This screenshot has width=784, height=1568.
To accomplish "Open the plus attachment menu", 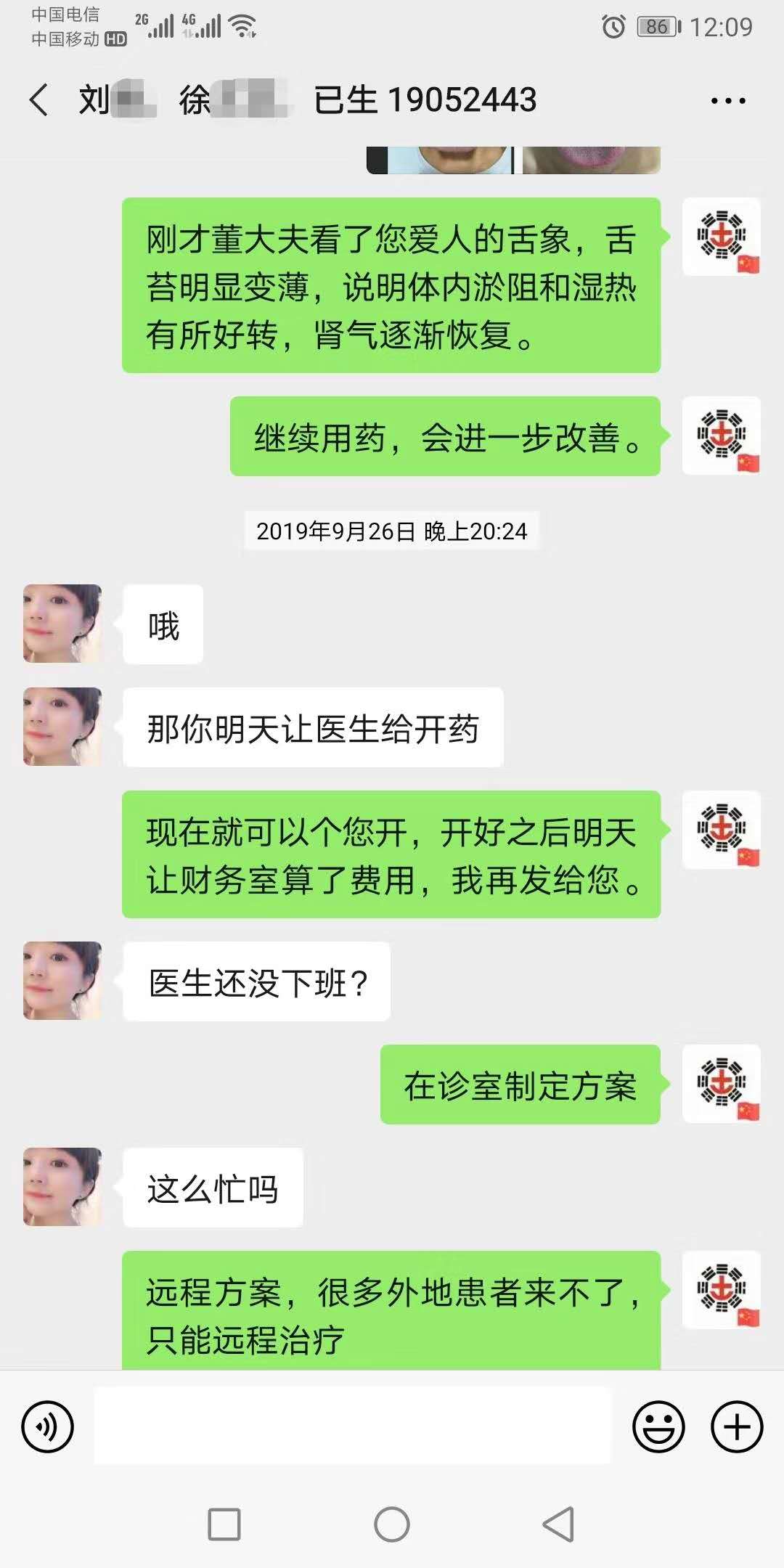I will point(736,1426).
